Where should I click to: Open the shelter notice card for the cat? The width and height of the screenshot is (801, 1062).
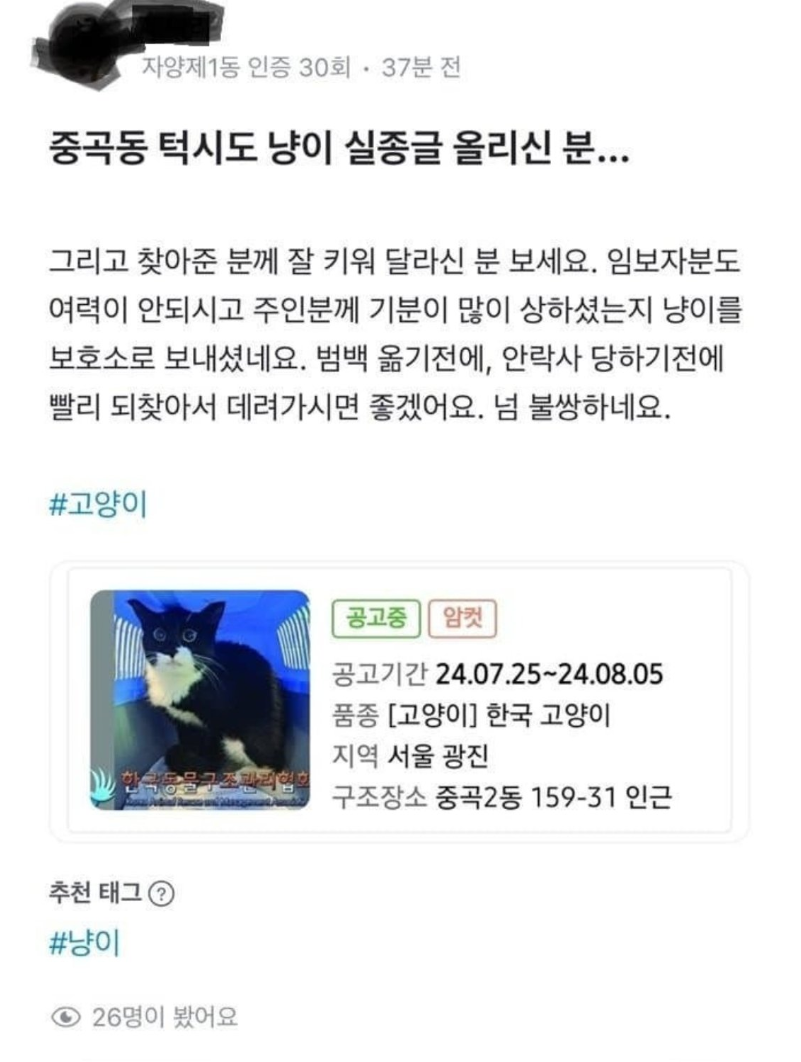(x=400, y=700)
